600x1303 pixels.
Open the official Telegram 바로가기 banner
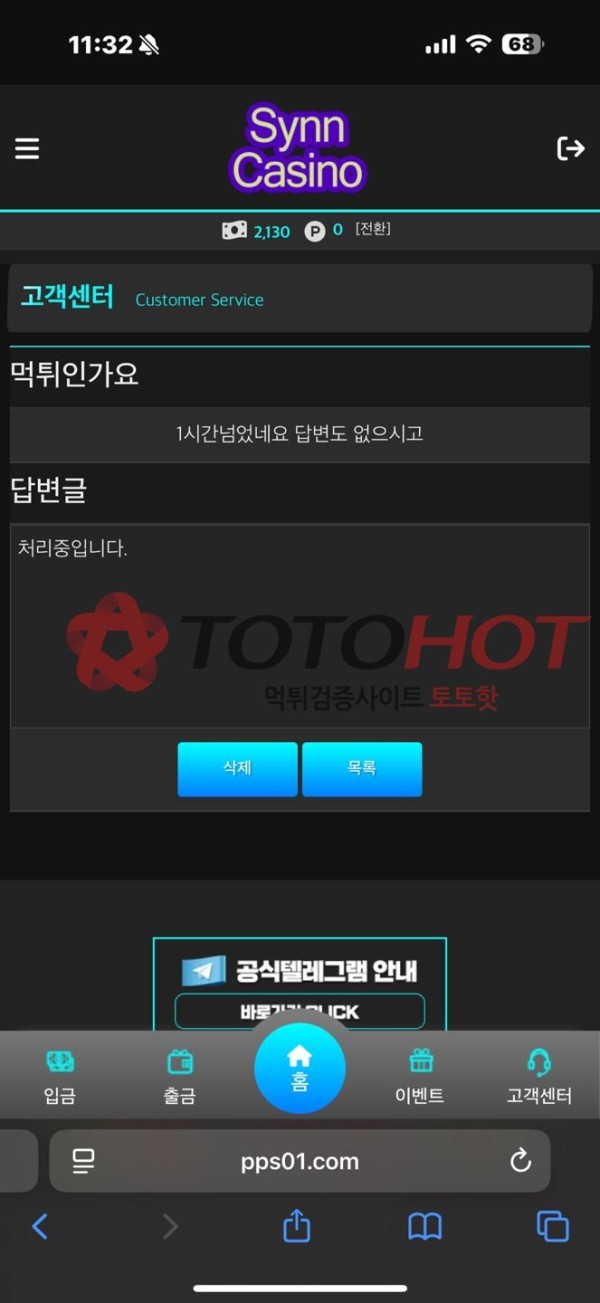[x=299, y=1010]
